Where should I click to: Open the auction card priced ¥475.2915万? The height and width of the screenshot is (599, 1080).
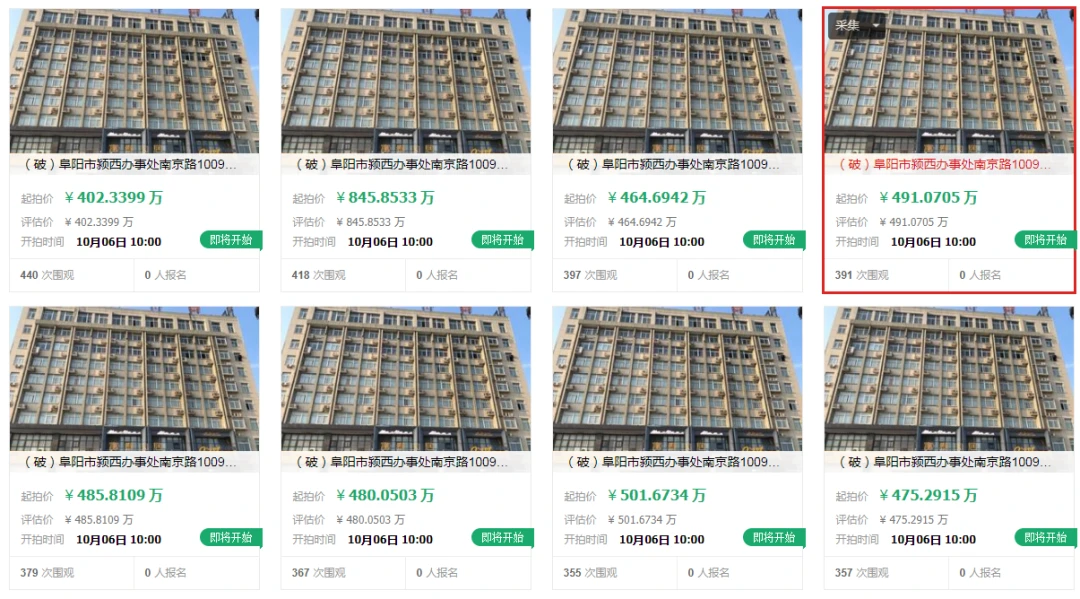coord(949,462)
